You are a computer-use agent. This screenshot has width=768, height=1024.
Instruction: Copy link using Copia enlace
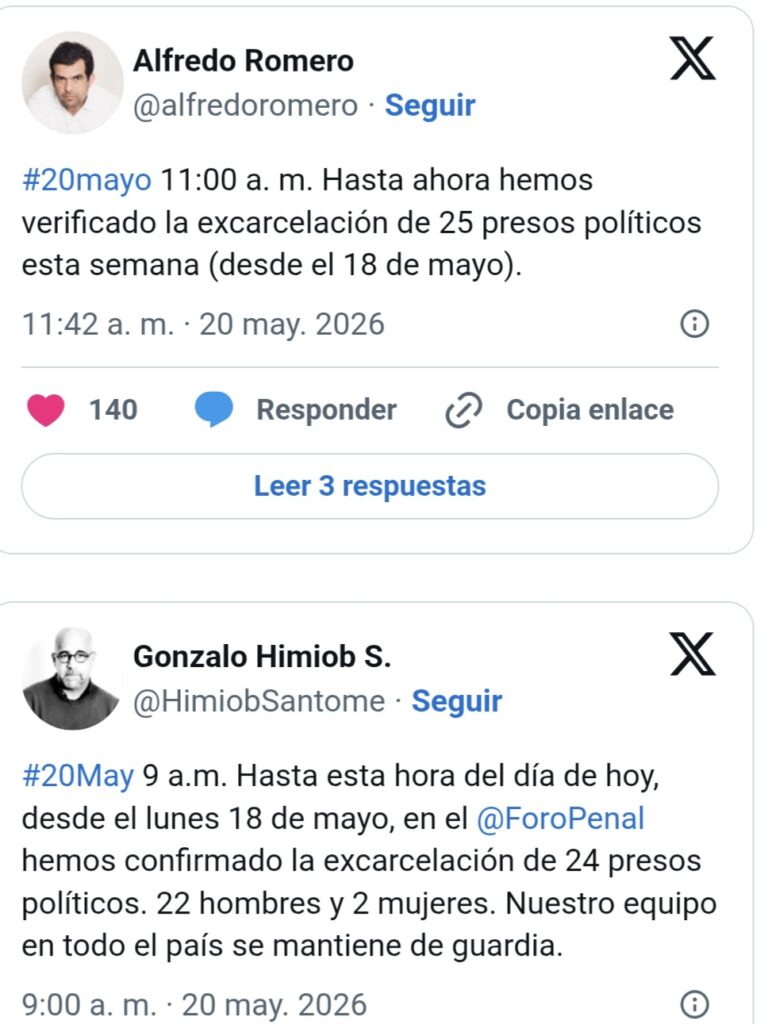[559, 410]
